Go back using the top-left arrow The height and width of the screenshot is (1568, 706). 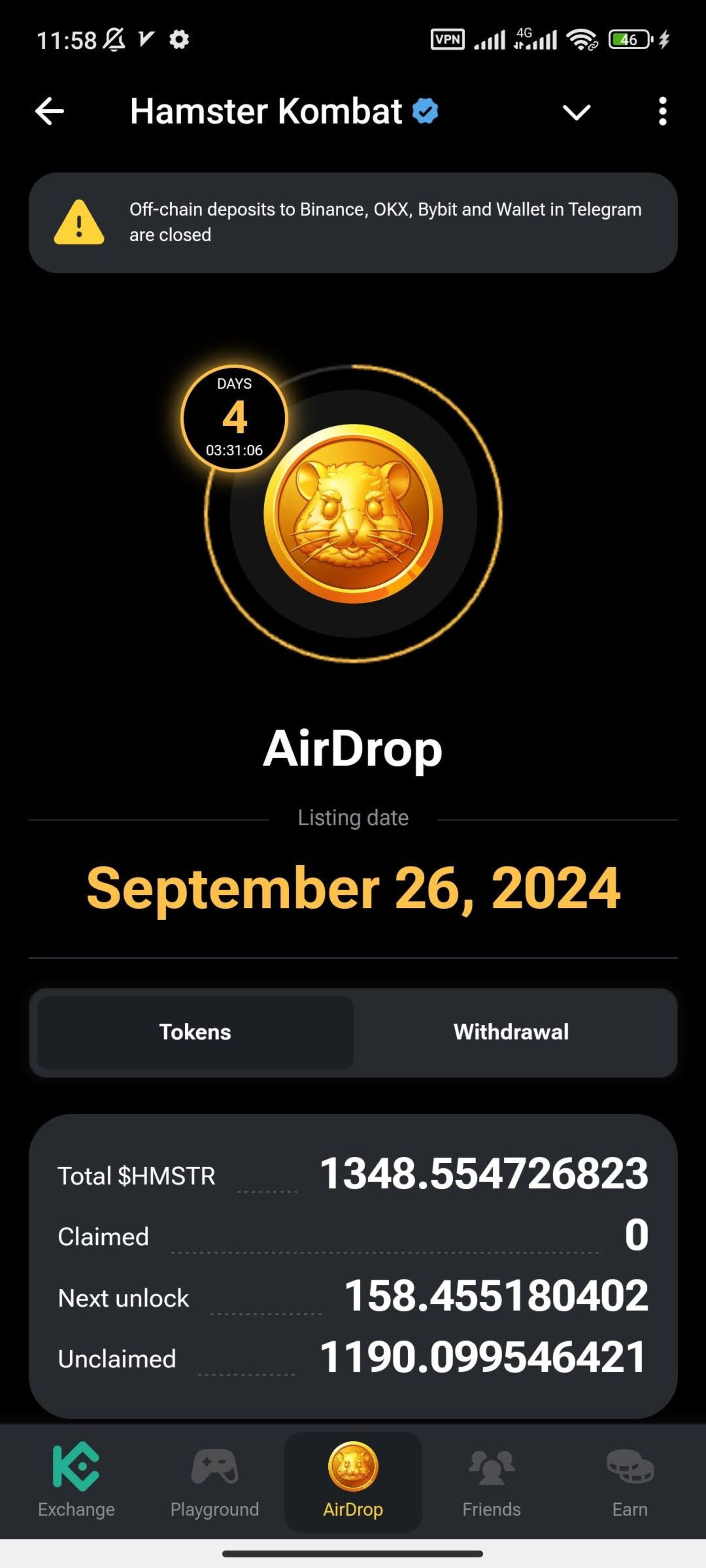tap(50, 111)
